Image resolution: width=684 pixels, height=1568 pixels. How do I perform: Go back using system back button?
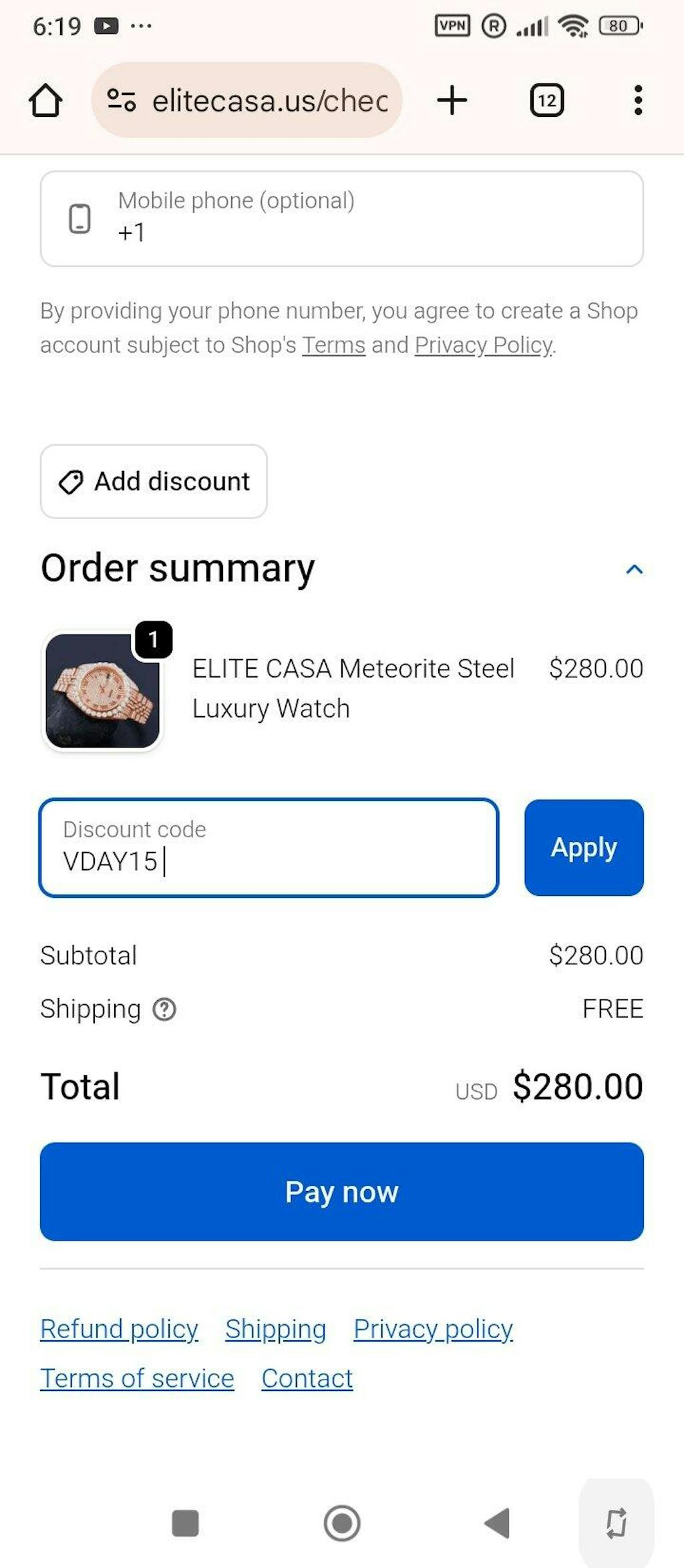[x=497, y=1523]
